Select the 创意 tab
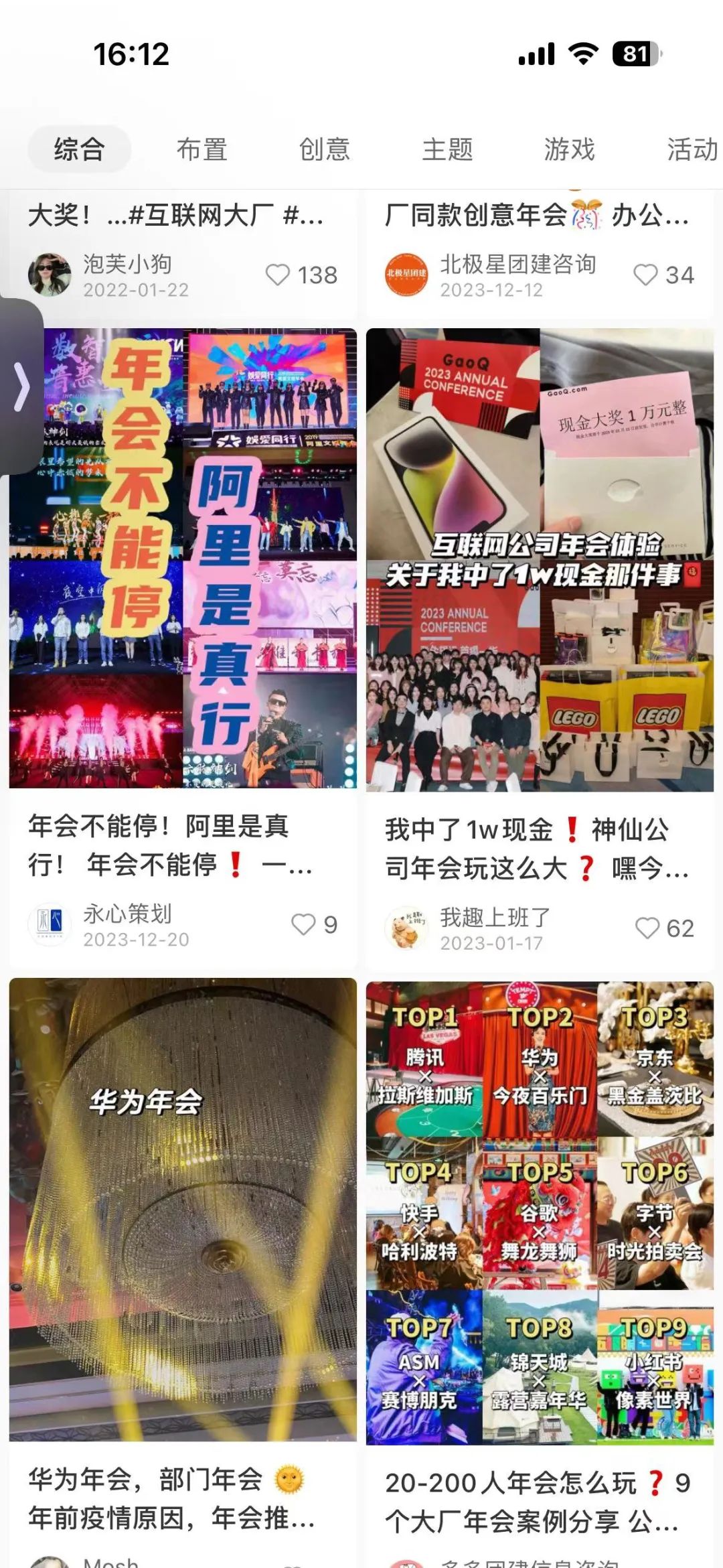This screenshot has height=1568, width=723. (x=325, y=149)
